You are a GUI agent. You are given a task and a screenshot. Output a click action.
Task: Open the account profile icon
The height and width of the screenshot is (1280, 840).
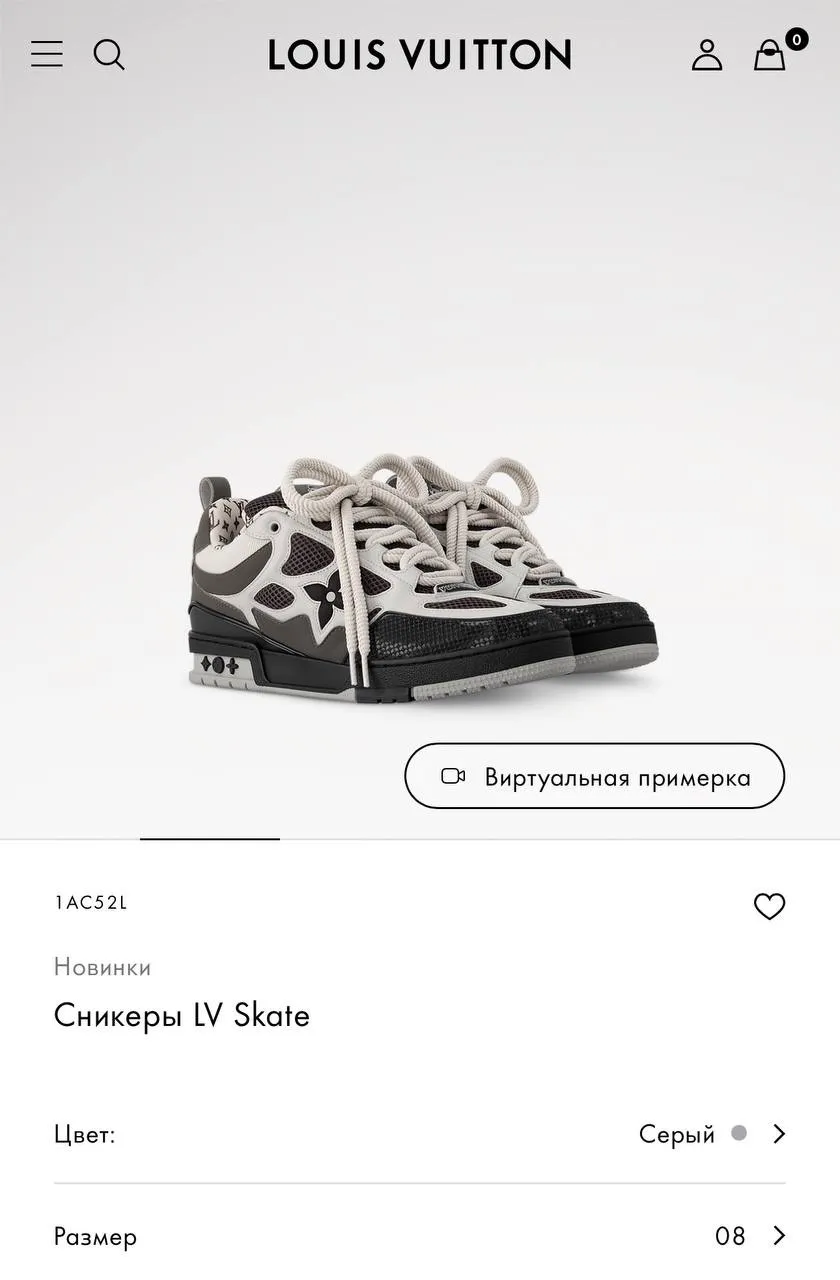point(707,54)
